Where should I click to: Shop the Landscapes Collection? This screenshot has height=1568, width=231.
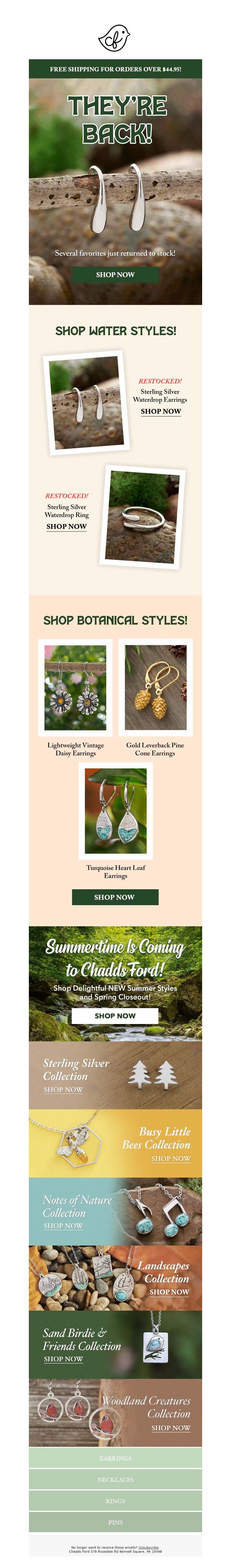[169, 1292]
